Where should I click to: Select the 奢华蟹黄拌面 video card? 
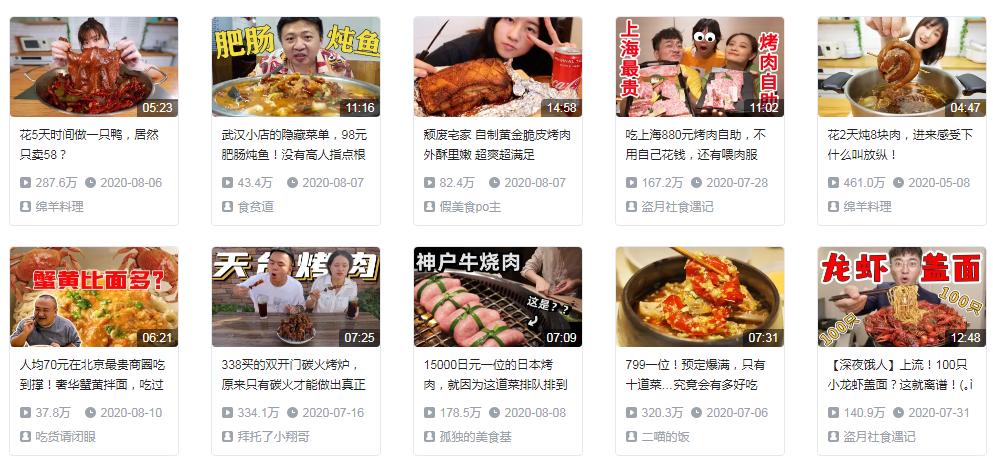[x=94, y=297]
